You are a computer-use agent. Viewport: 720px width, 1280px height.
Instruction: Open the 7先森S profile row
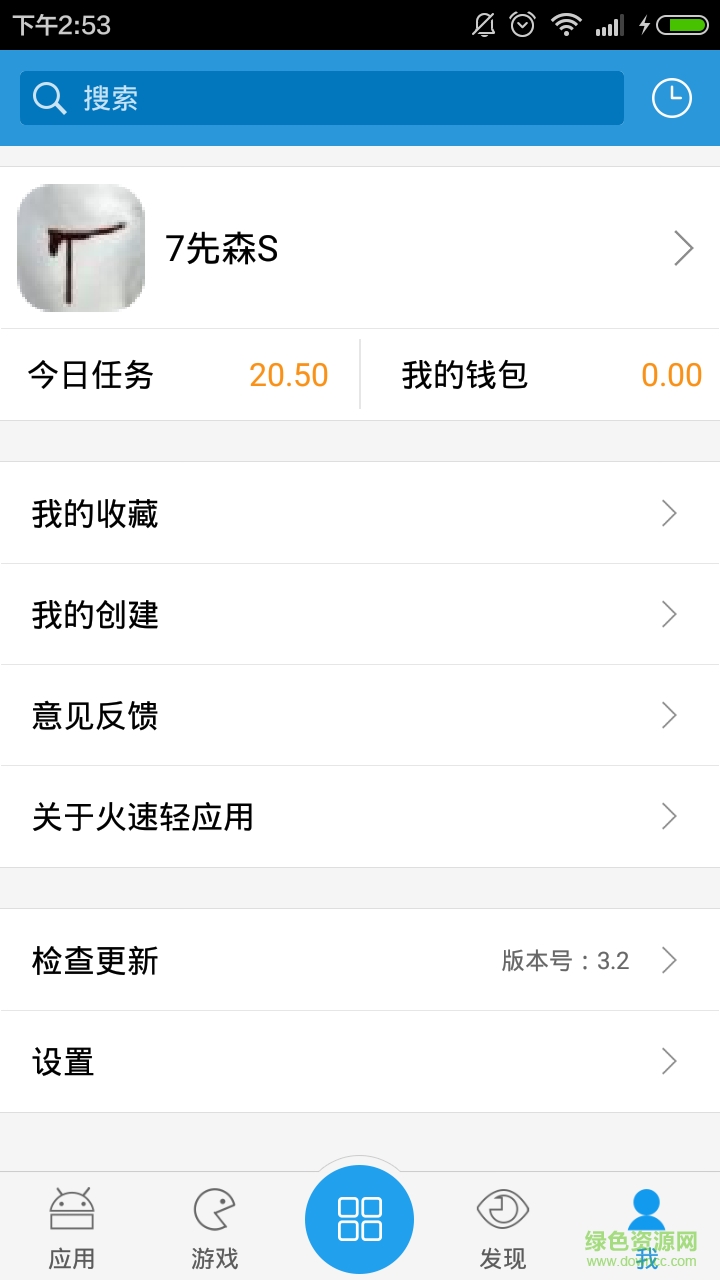click(x=360, y=248)
